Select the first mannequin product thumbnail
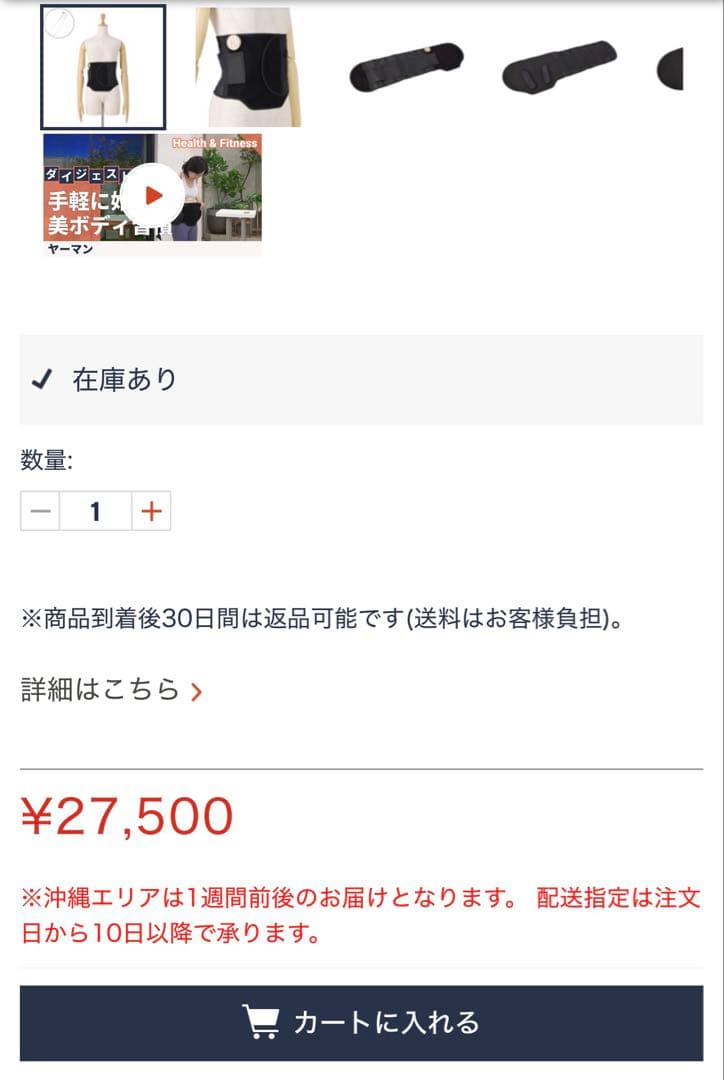The image size is (724, 1080). (103, 65)
